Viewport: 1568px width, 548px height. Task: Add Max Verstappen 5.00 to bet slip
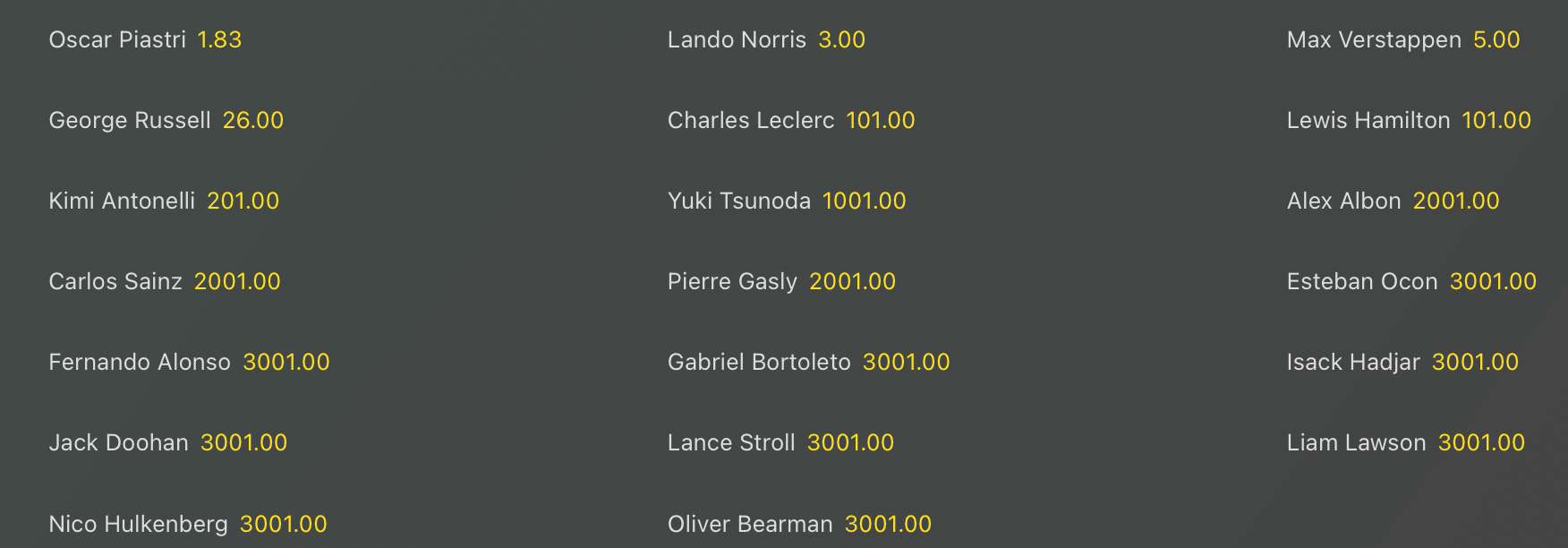click(1496, 40)
